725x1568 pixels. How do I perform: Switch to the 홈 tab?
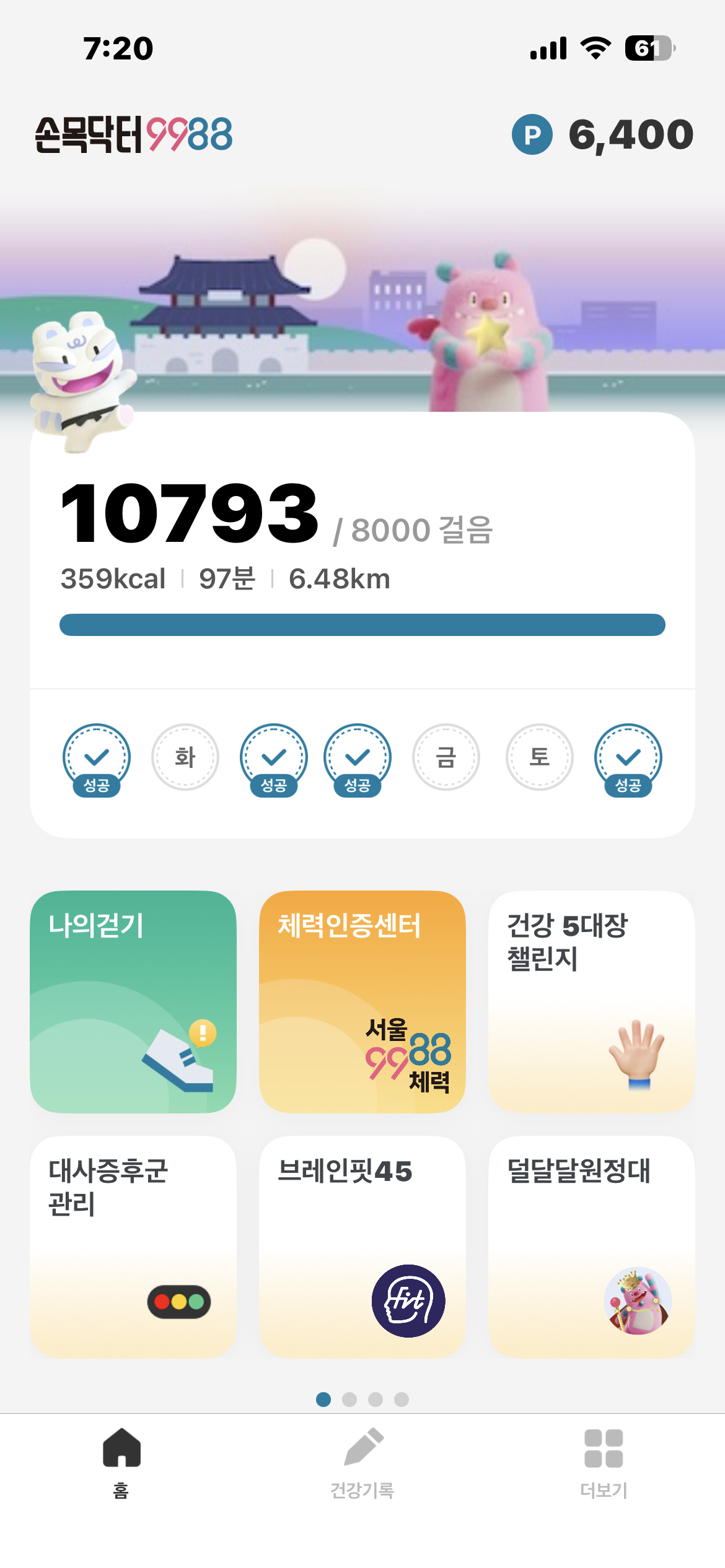click(121, 1463)
